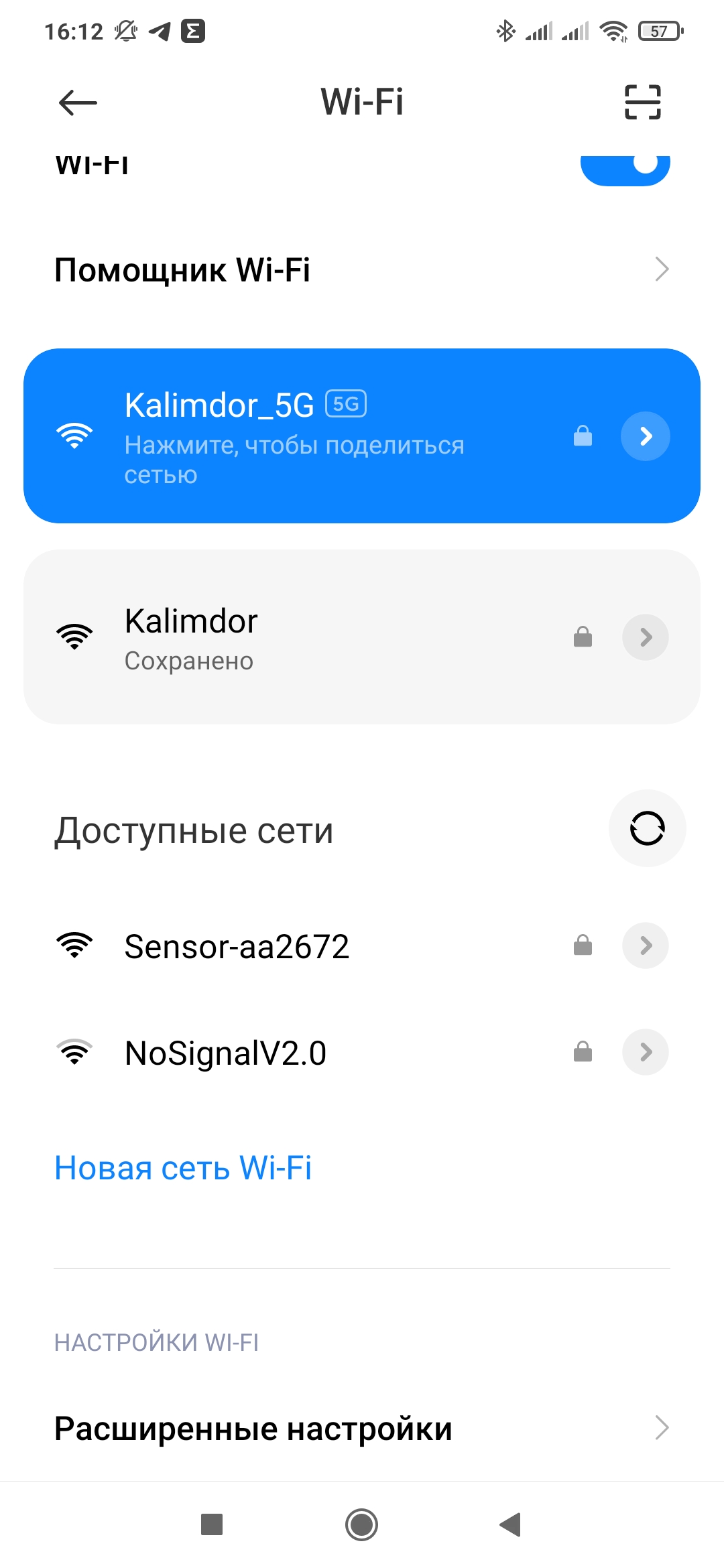This screenshot has width=724, height=1568.
Task: Open details arrow for Sensor-aa2672
Action: pyautogui.click(x=645, y=945)
